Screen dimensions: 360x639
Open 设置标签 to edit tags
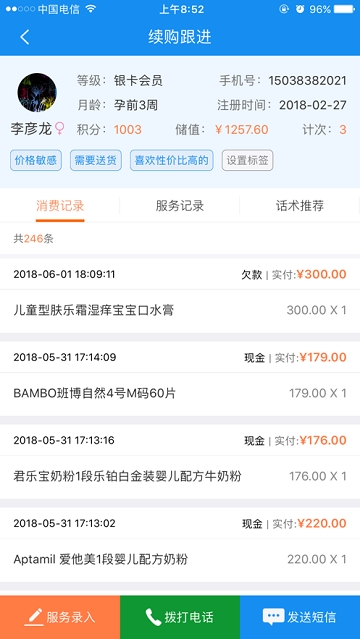(x=247, y=160)
